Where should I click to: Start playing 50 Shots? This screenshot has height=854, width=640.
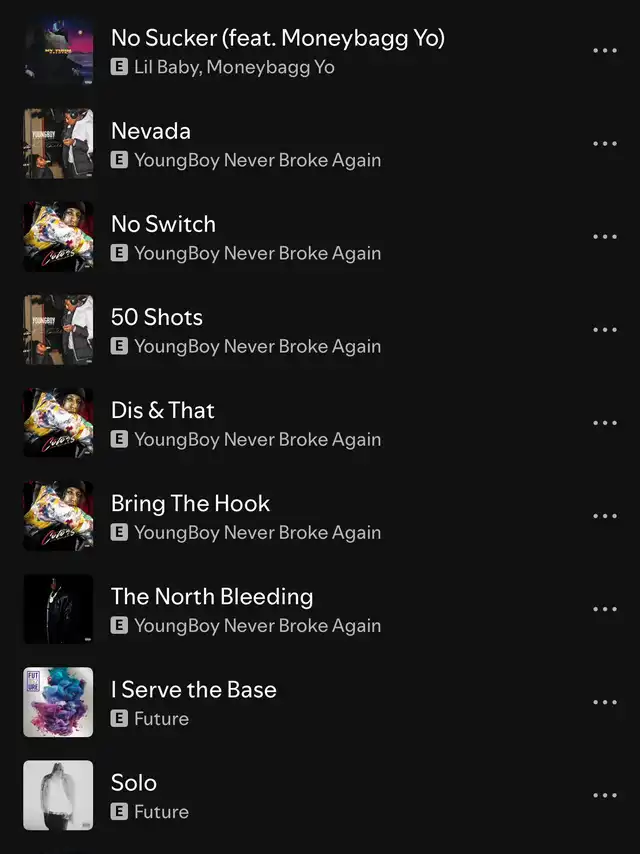pos(157,317)
